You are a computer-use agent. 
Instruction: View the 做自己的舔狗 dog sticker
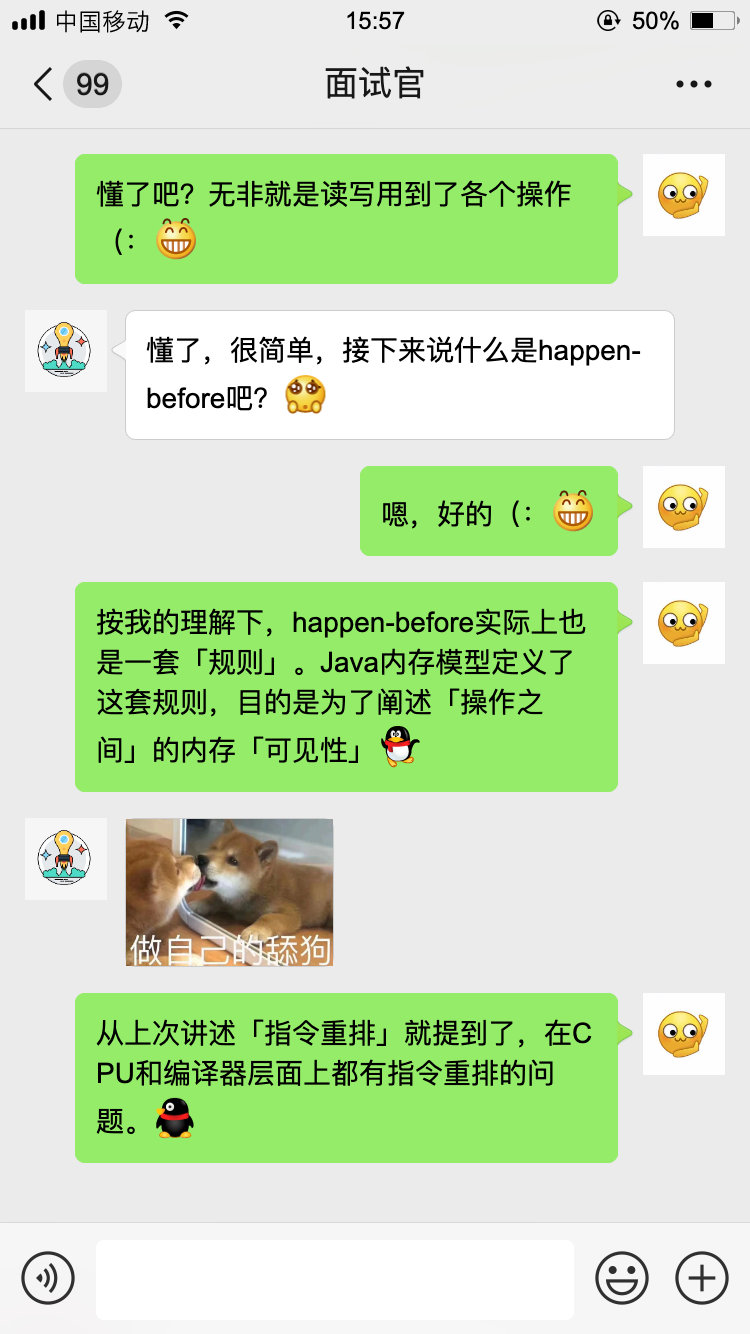pyautogui.click(x=229, y=892)
